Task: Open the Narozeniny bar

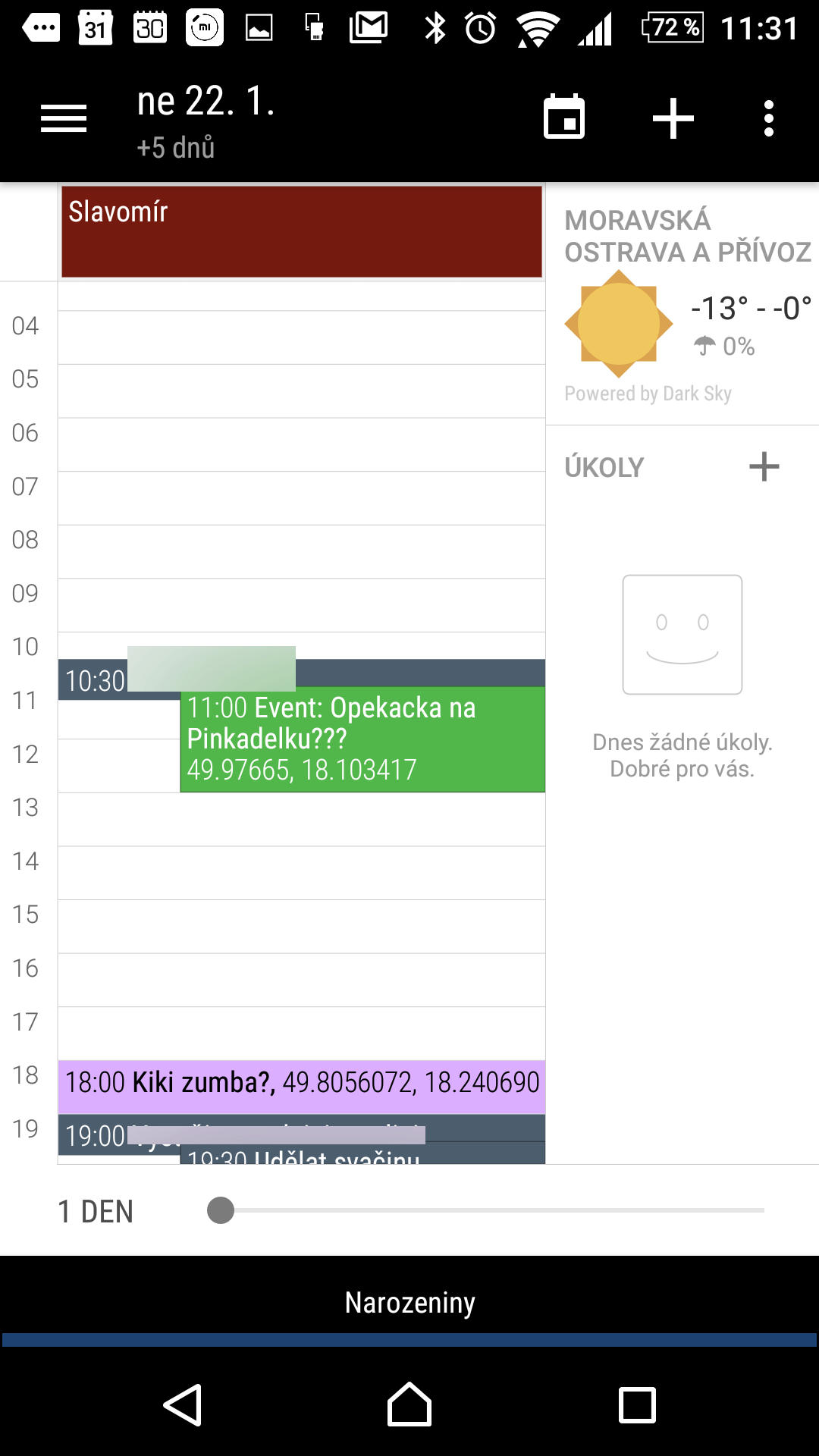Action: (409, 1303)
